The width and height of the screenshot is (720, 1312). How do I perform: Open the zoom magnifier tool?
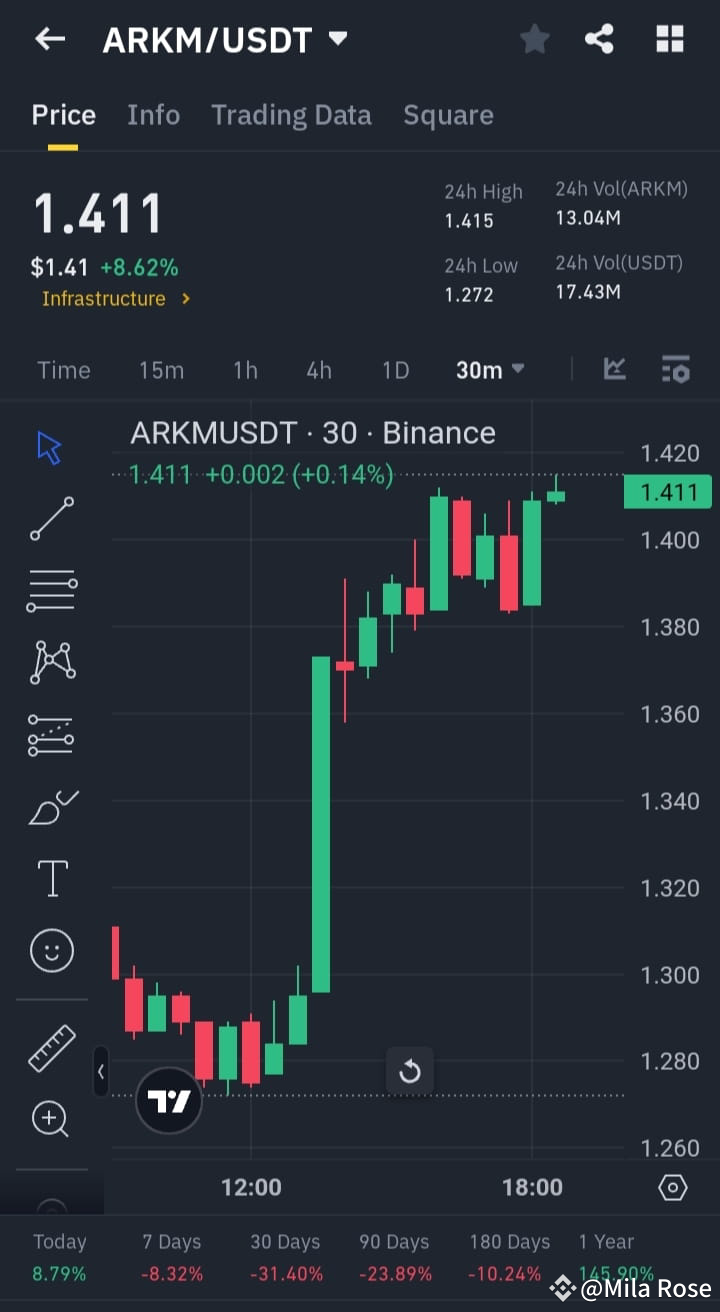coord(51,1119)
